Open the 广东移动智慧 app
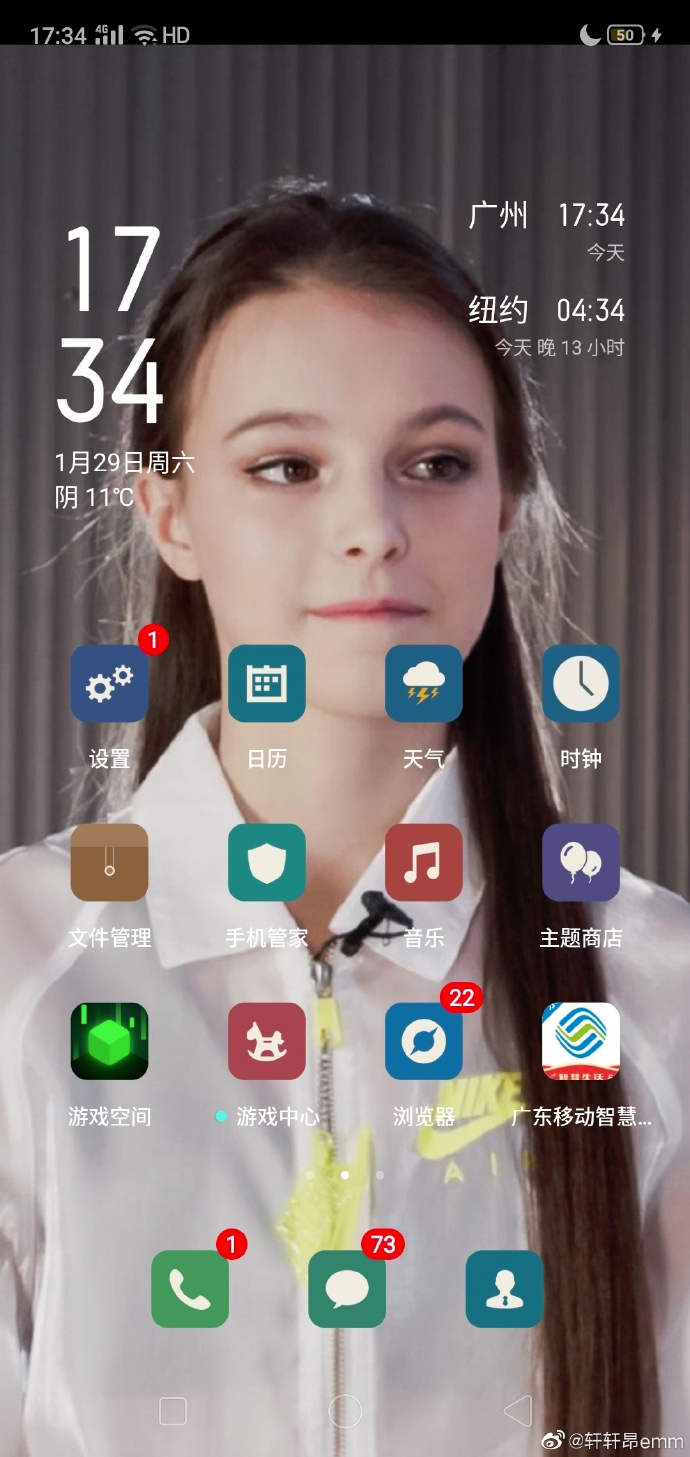 580,1041
